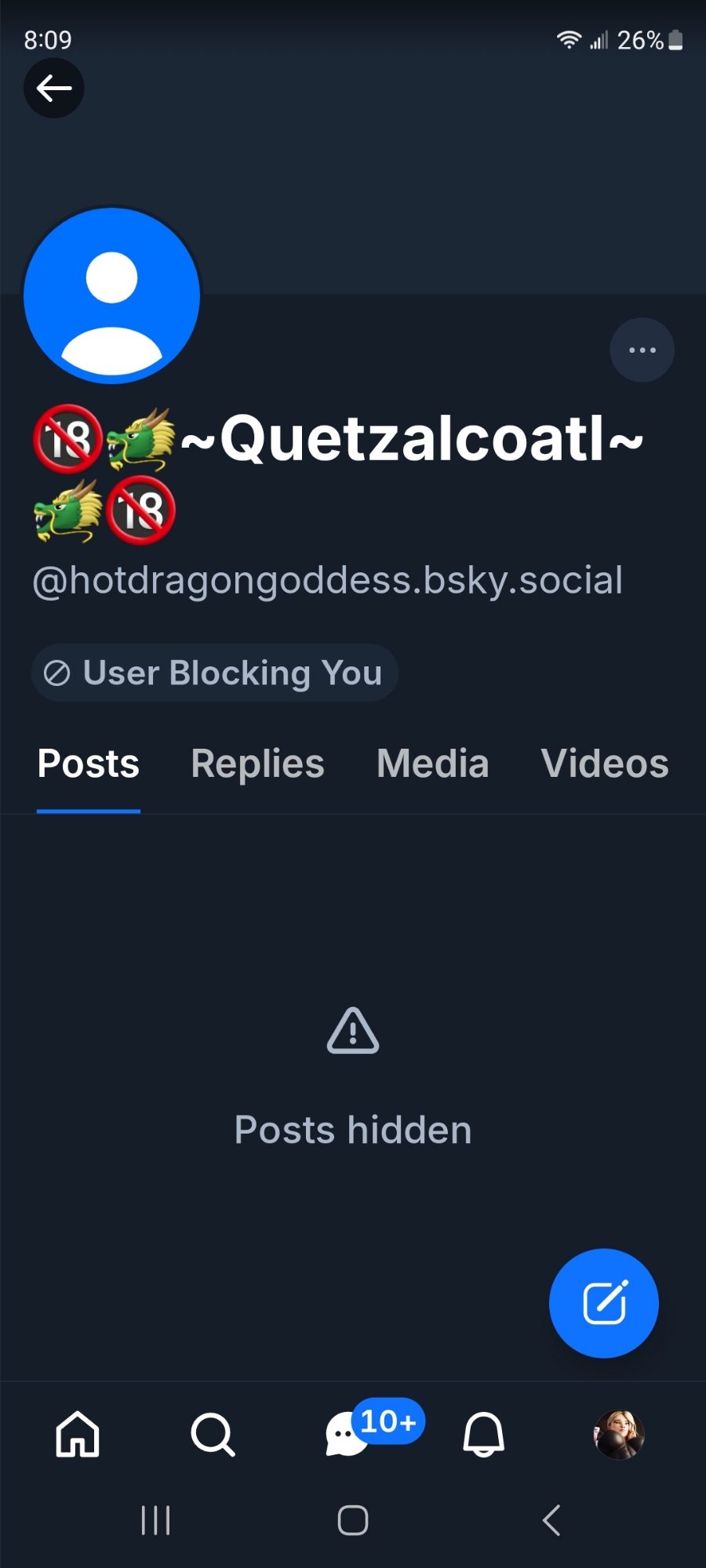Select the Posts tab
The width and height of the screenshot is (706, 1568).
(x=89, y=764)
